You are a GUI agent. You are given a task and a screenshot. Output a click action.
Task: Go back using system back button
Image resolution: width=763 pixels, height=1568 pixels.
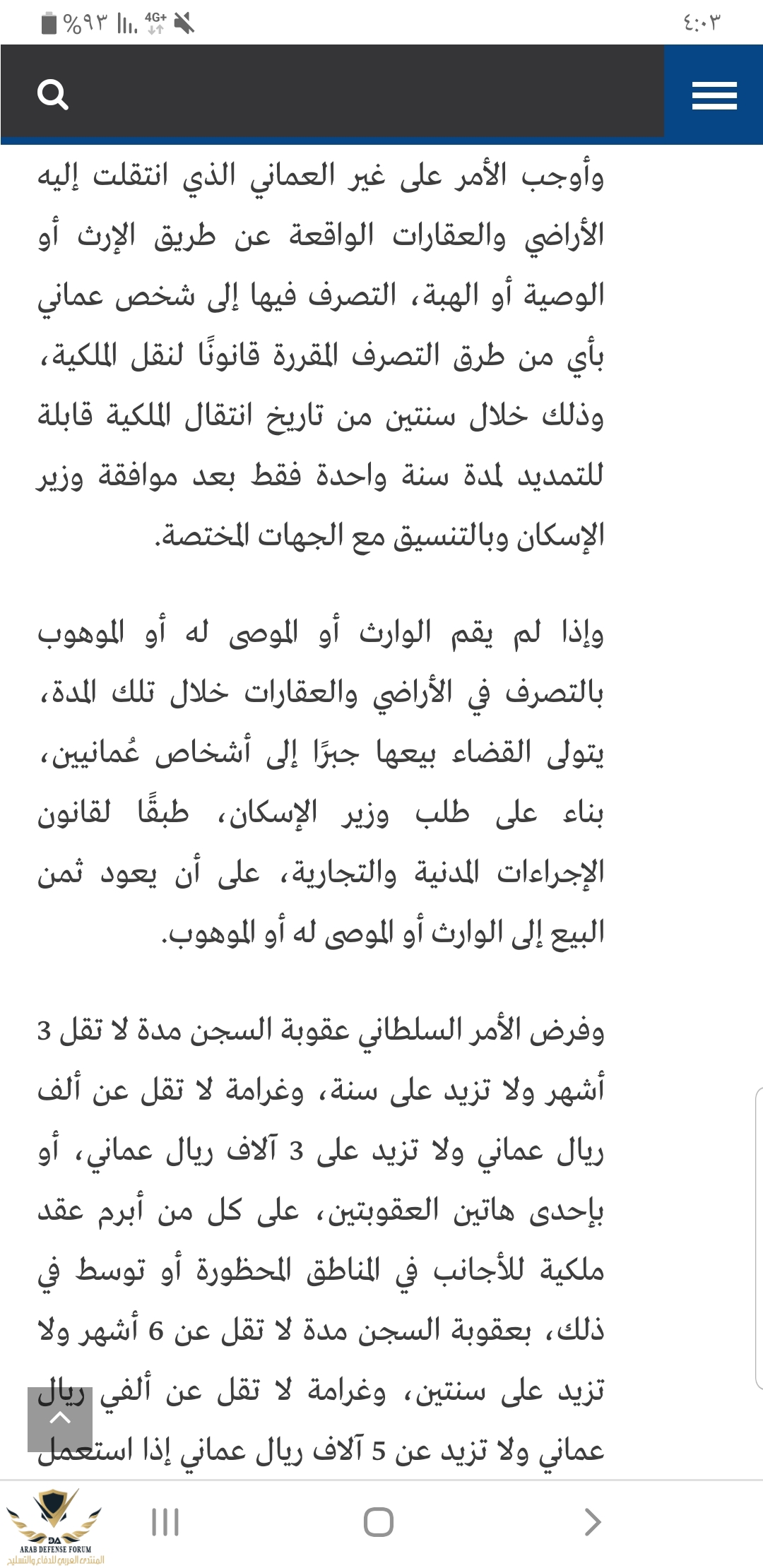click(x=593, y=1522)
